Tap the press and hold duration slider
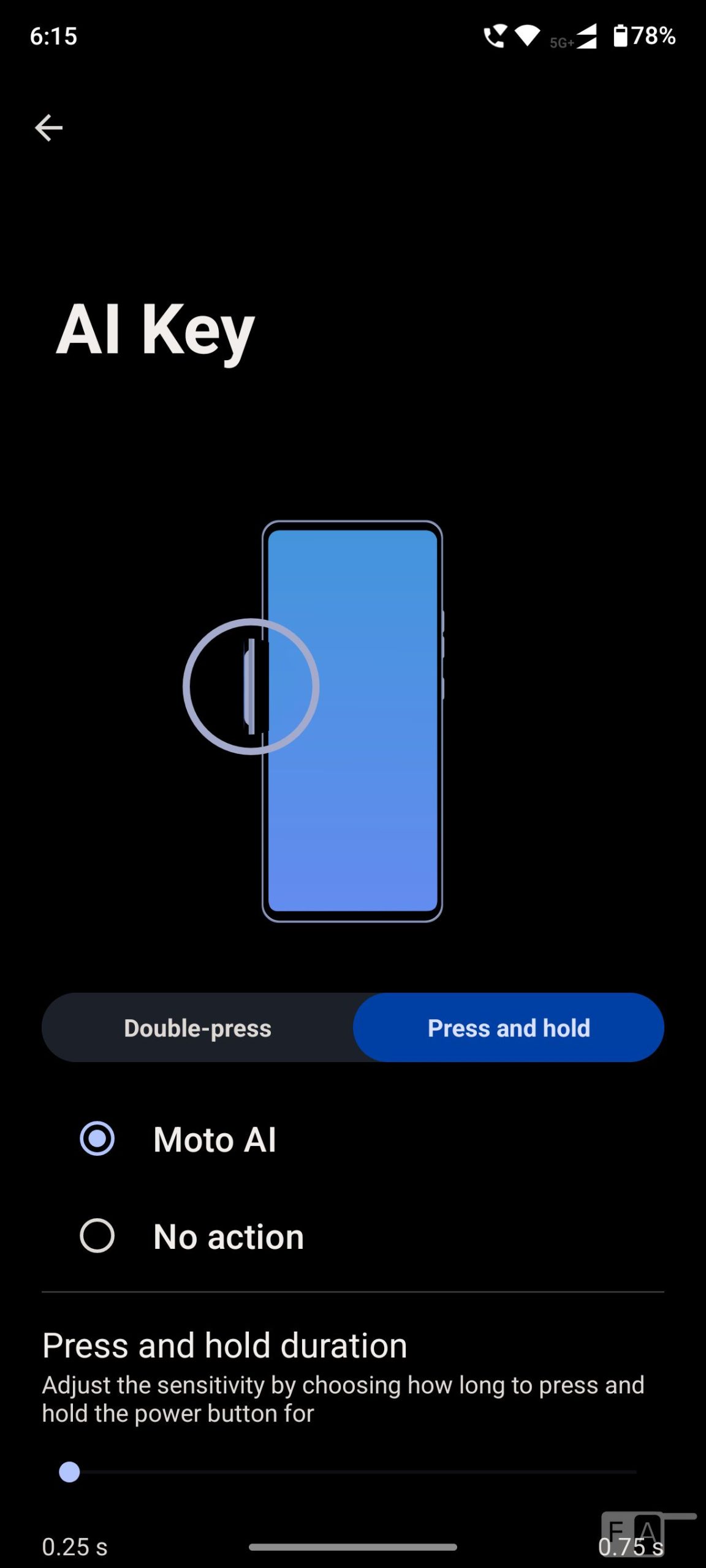706x1568 pixels. 352,1471
